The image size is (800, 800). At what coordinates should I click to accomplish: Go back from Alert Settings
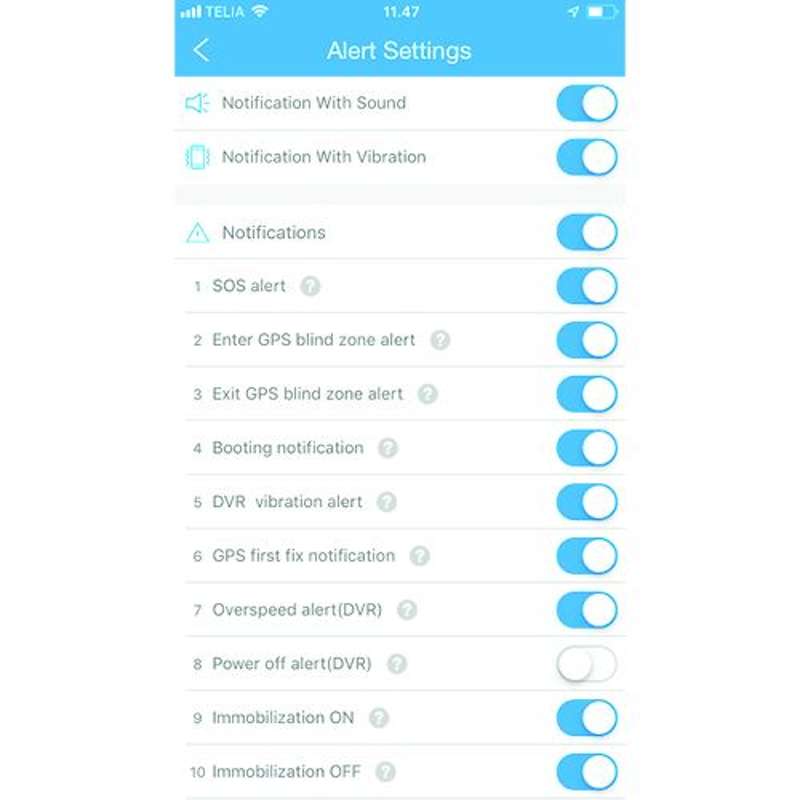point(202,50)
